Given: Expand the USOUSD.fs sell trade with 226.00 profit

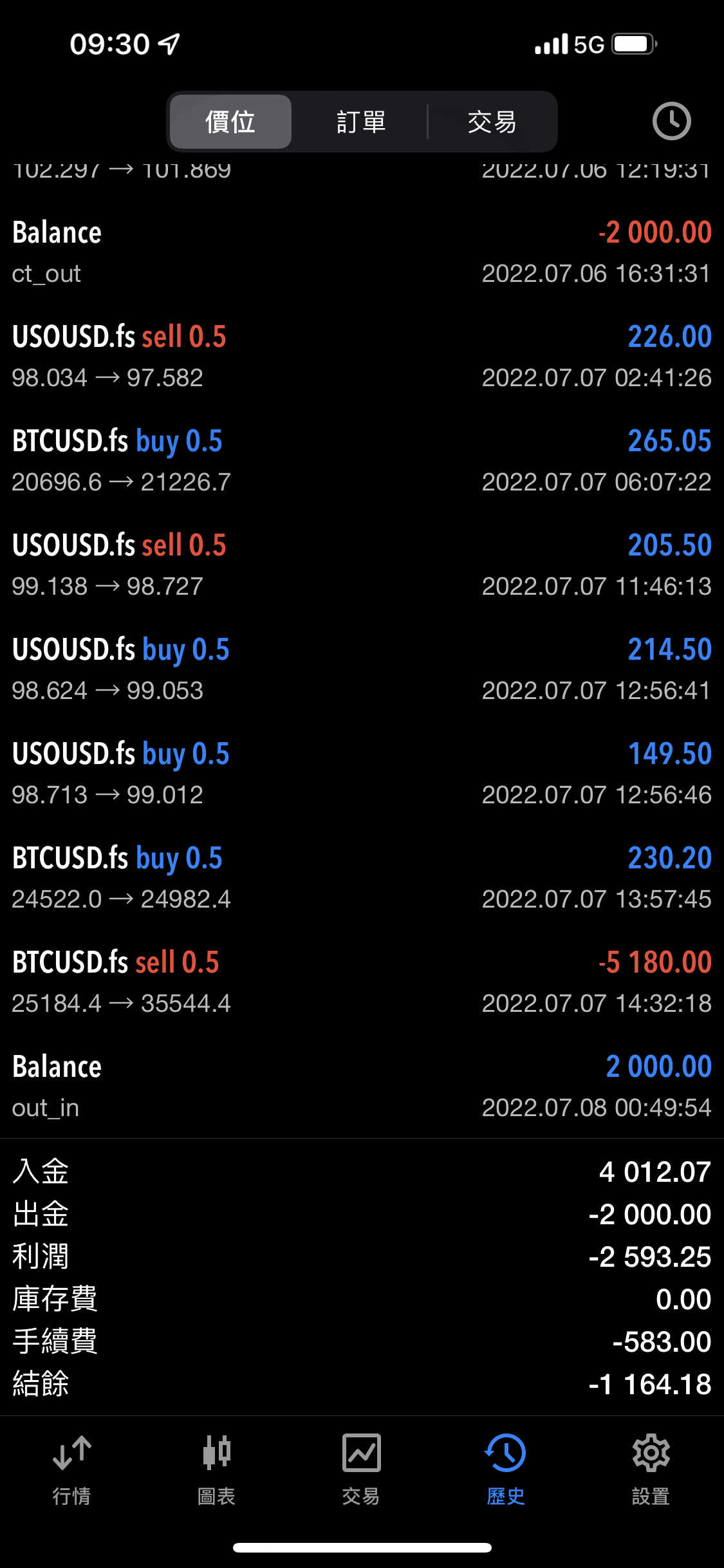Looking at the screenshot, I should [362, 356].
